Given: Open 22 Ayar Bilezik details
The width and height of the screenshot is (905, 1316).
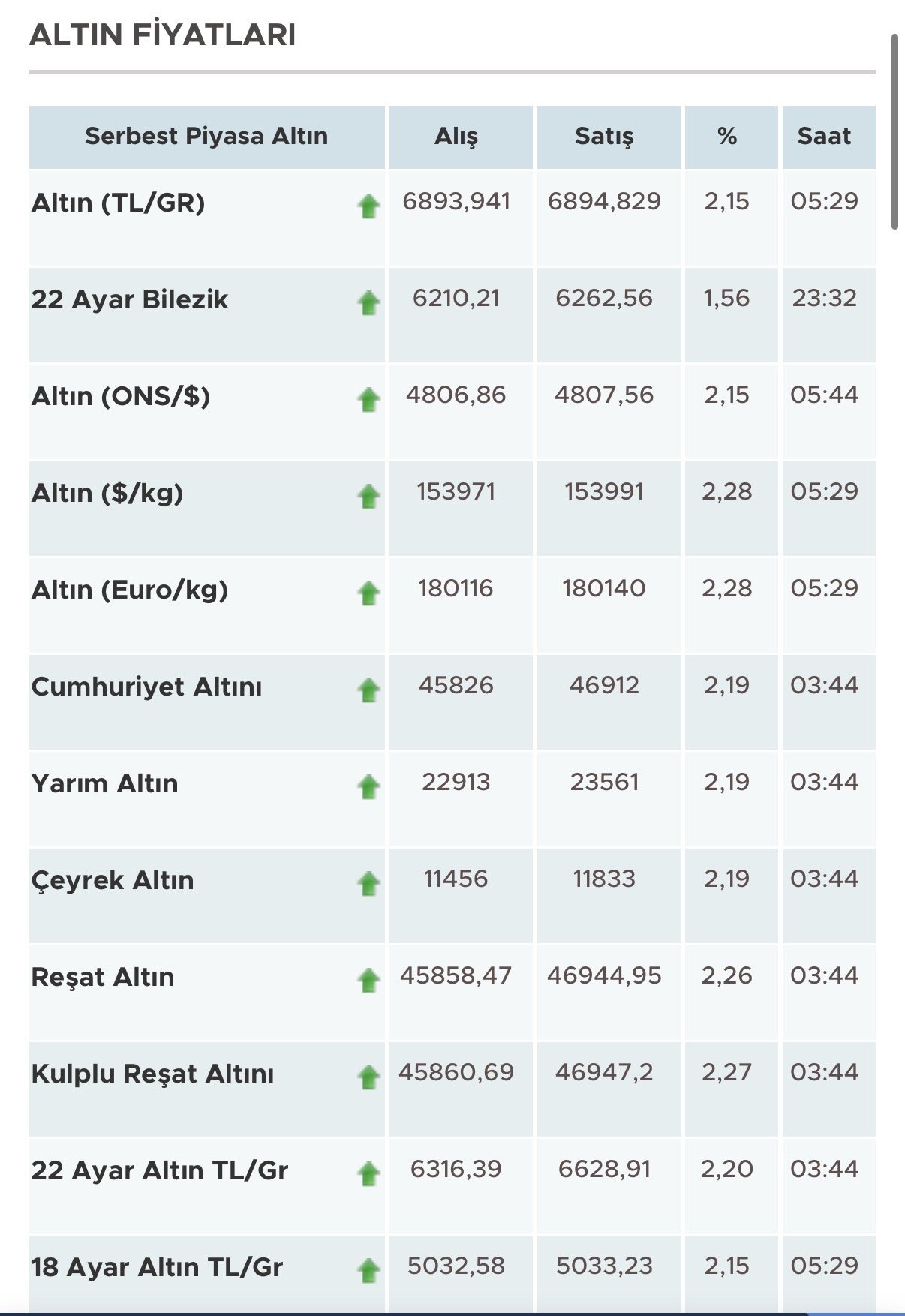Looking at the screenshot, I should coord(130,299).
